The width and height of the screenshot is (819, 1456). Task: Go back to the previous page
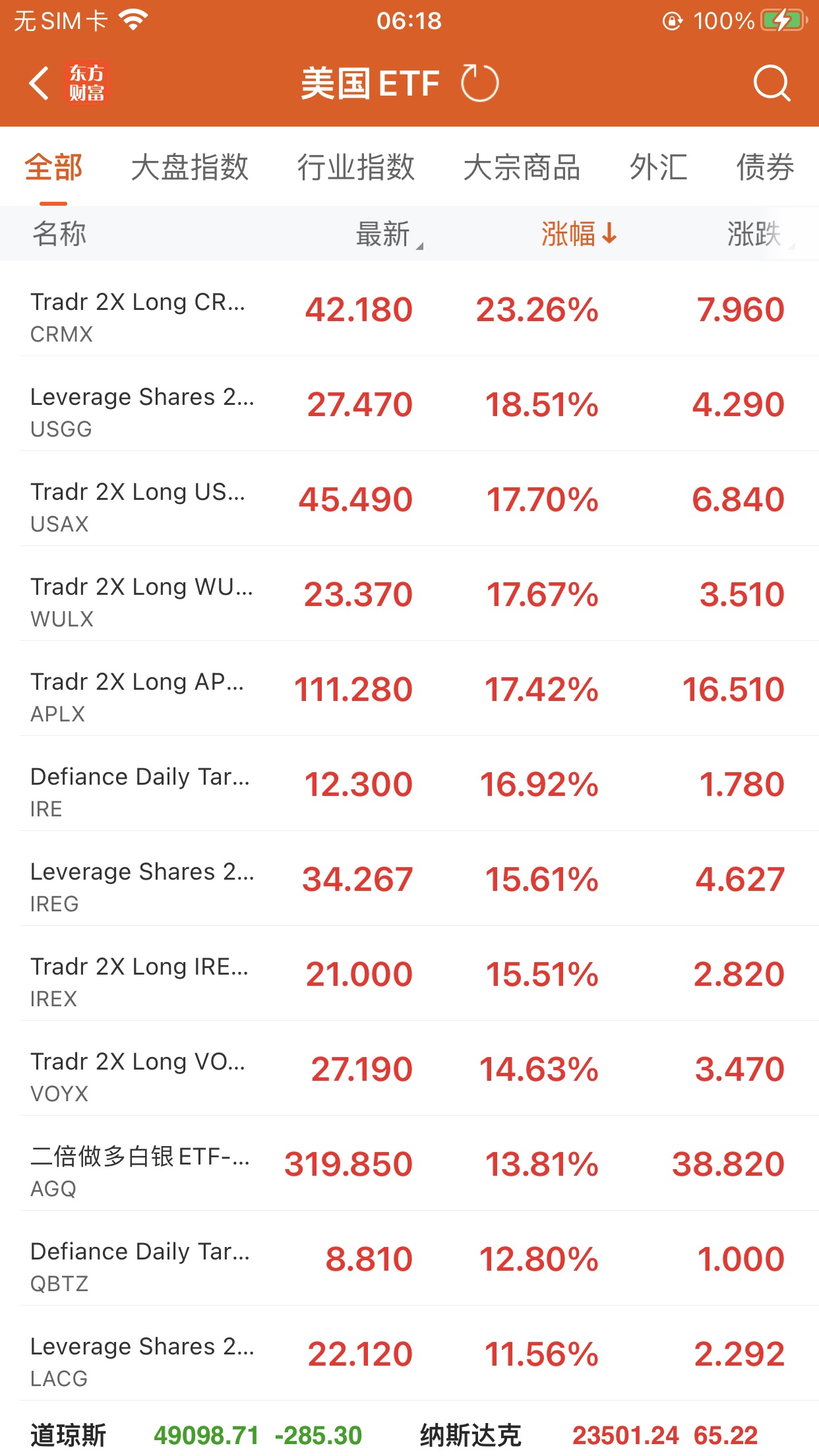pos(40,84)
